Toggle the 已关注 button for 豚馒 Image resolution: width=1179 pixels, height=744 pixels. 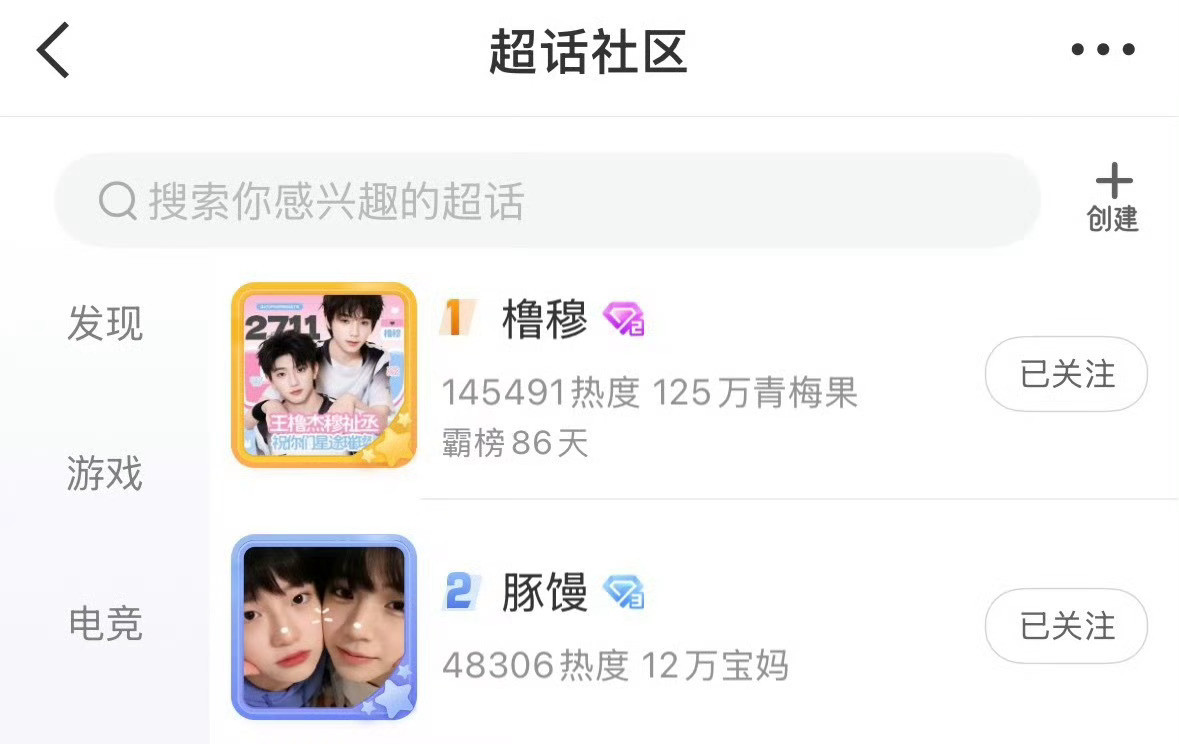[x=1066, y=626]
